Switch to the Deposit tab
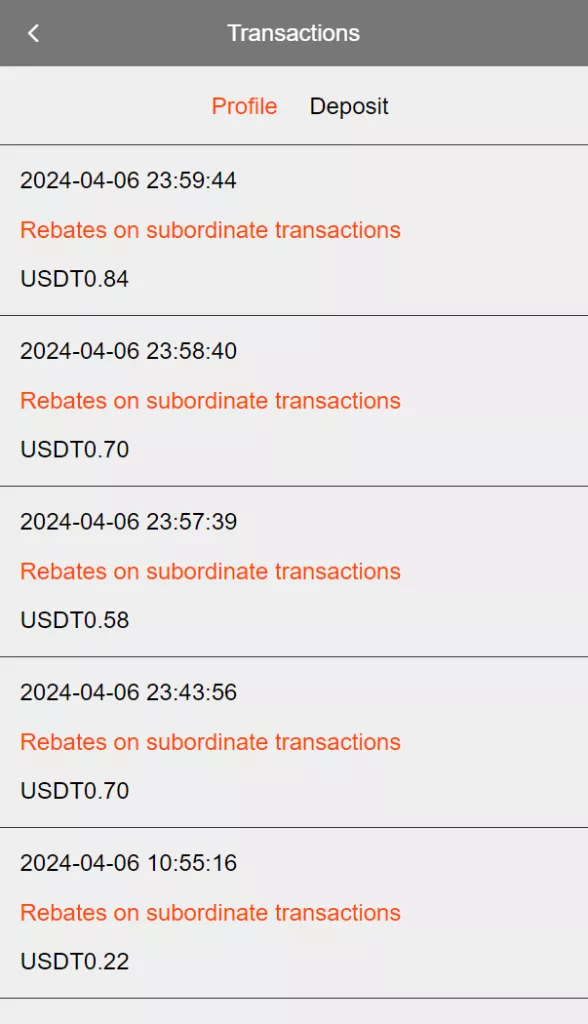Screen dimensions: 588x1024 (x=349, y=106)
